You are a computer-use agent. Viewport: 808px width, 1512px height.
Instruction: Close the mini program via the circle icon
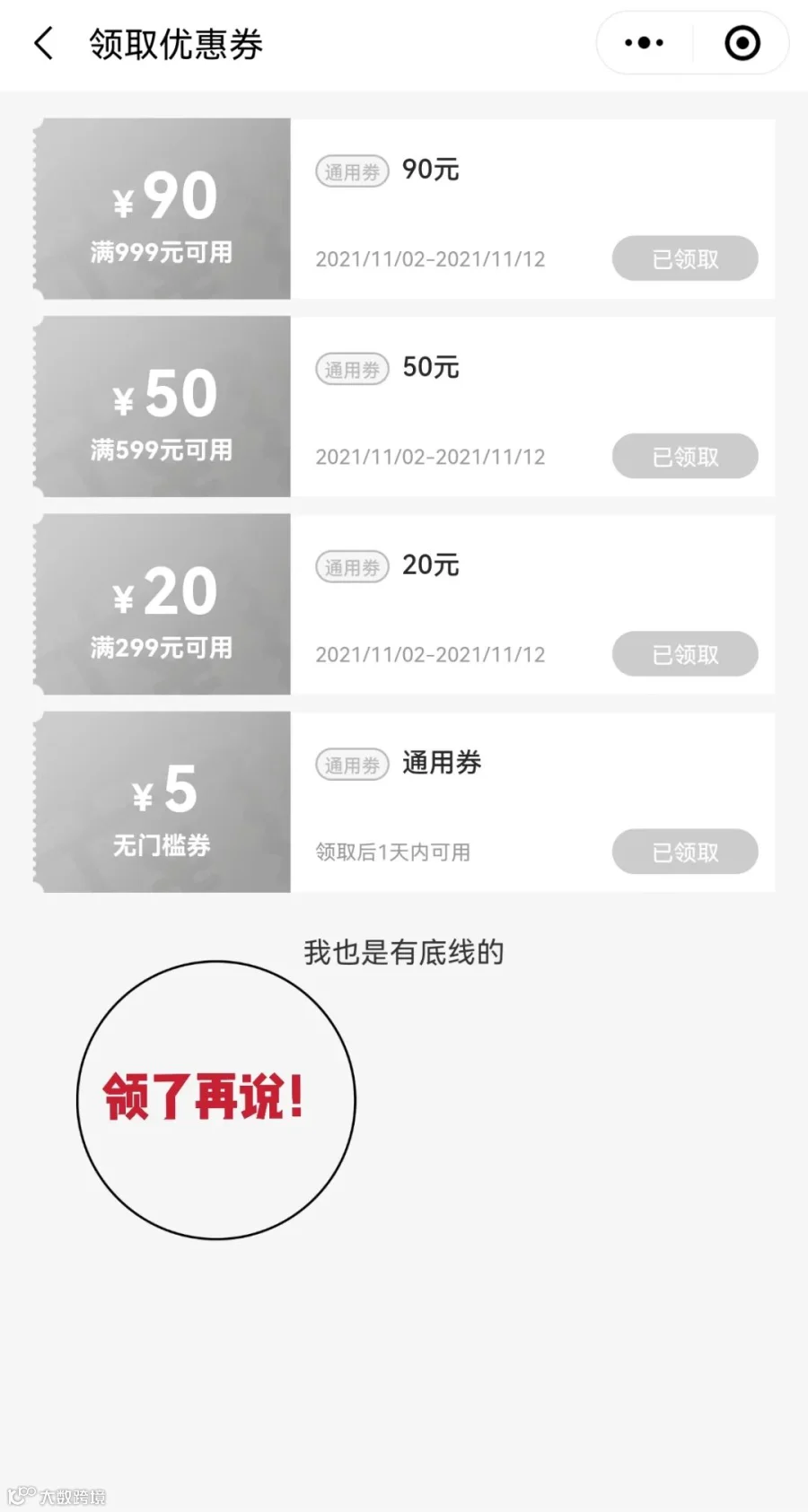pyautogui.click(x=742, y=42)
